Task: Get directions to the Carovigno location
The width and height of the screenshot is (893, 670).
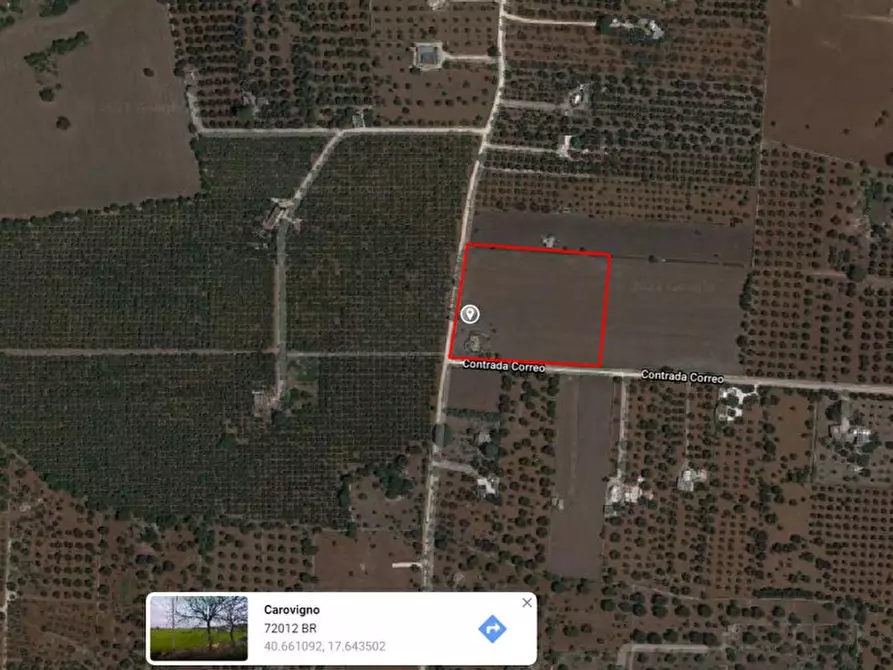Action: pyautogui.click(x=492, y=629)
